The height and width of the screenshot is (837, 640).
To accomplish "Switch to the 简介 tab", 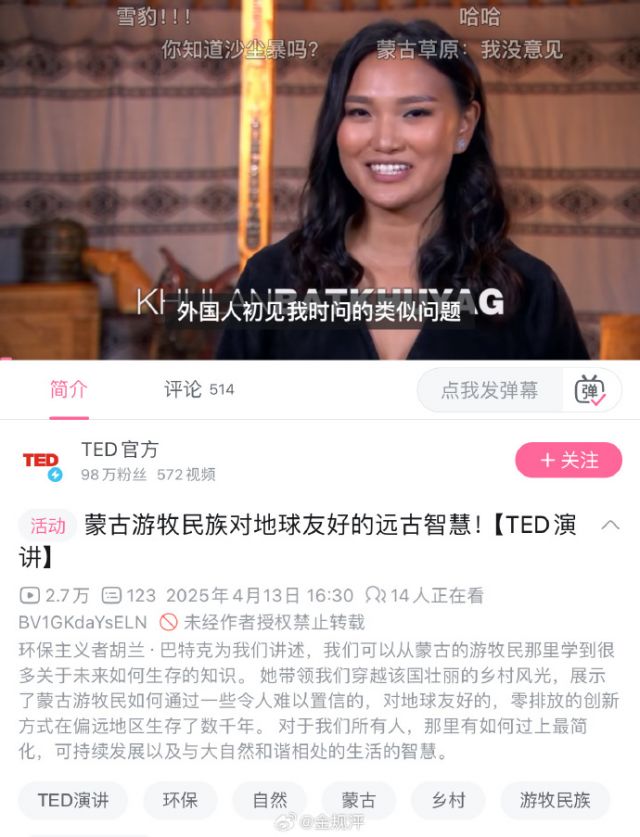I will click(69, 390).
